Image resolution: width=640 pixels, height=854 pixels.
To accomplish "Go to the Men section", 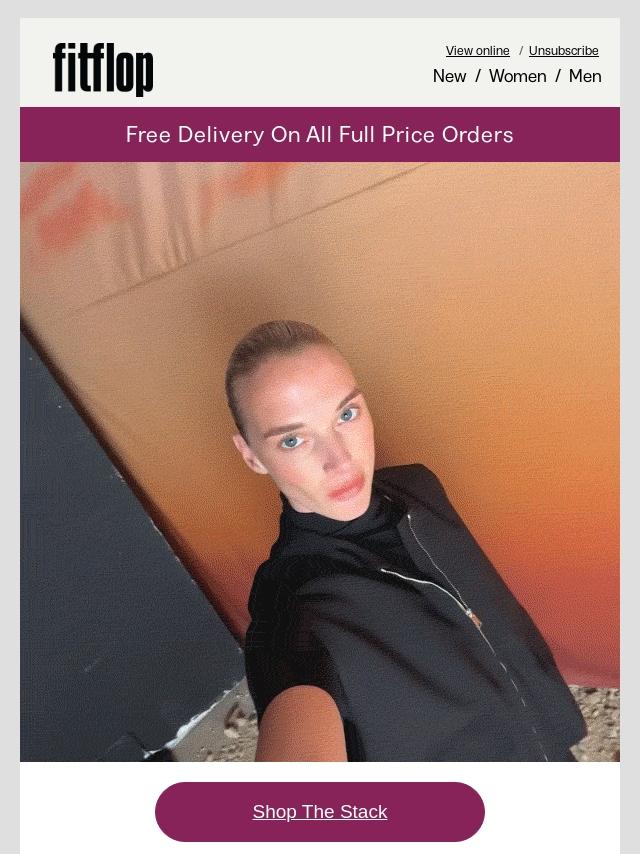I will (x=585, y=76).
